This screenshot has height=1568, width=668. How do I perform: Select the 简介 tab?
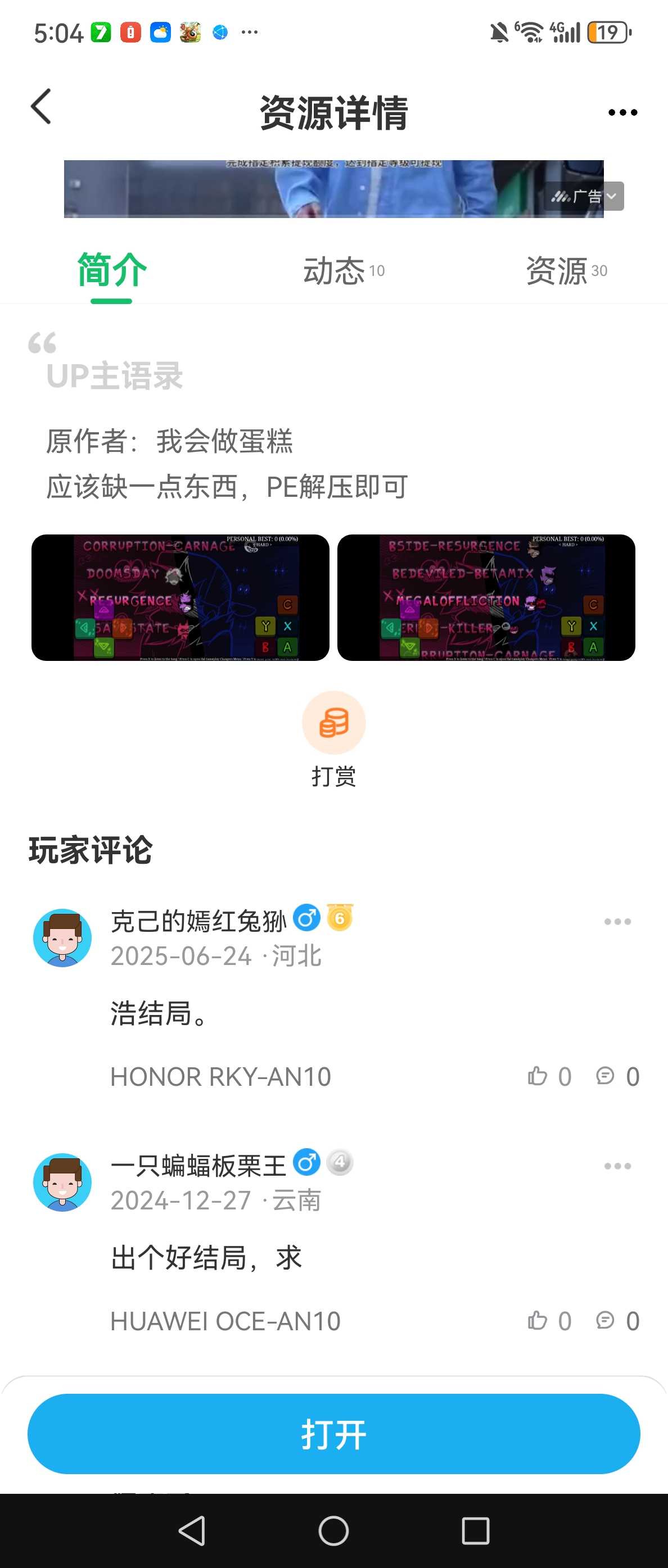[112, 271]
